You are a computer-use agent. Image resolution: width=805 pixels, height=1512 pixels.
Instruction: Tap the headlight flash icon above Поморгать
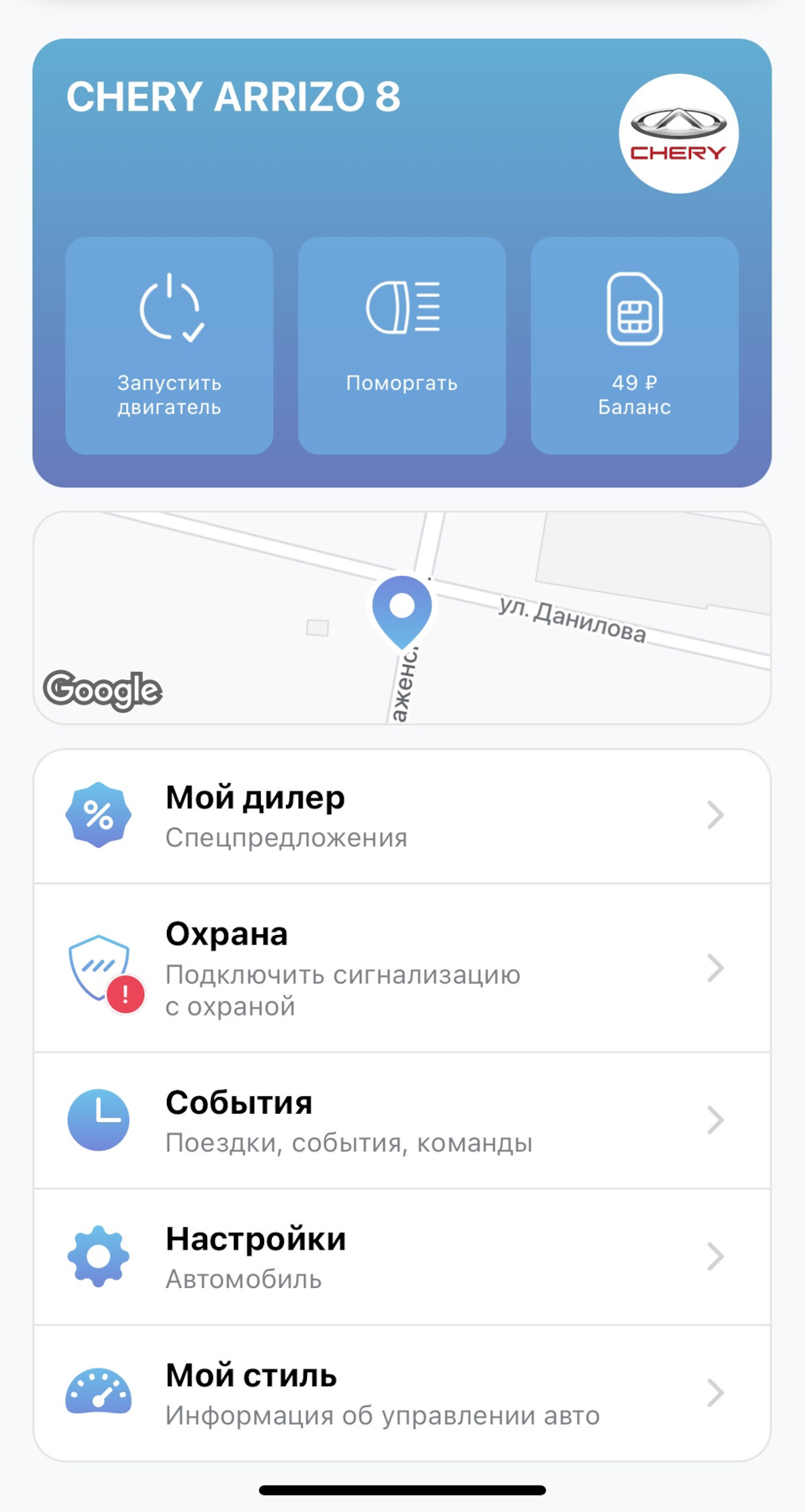pos(402,308)
